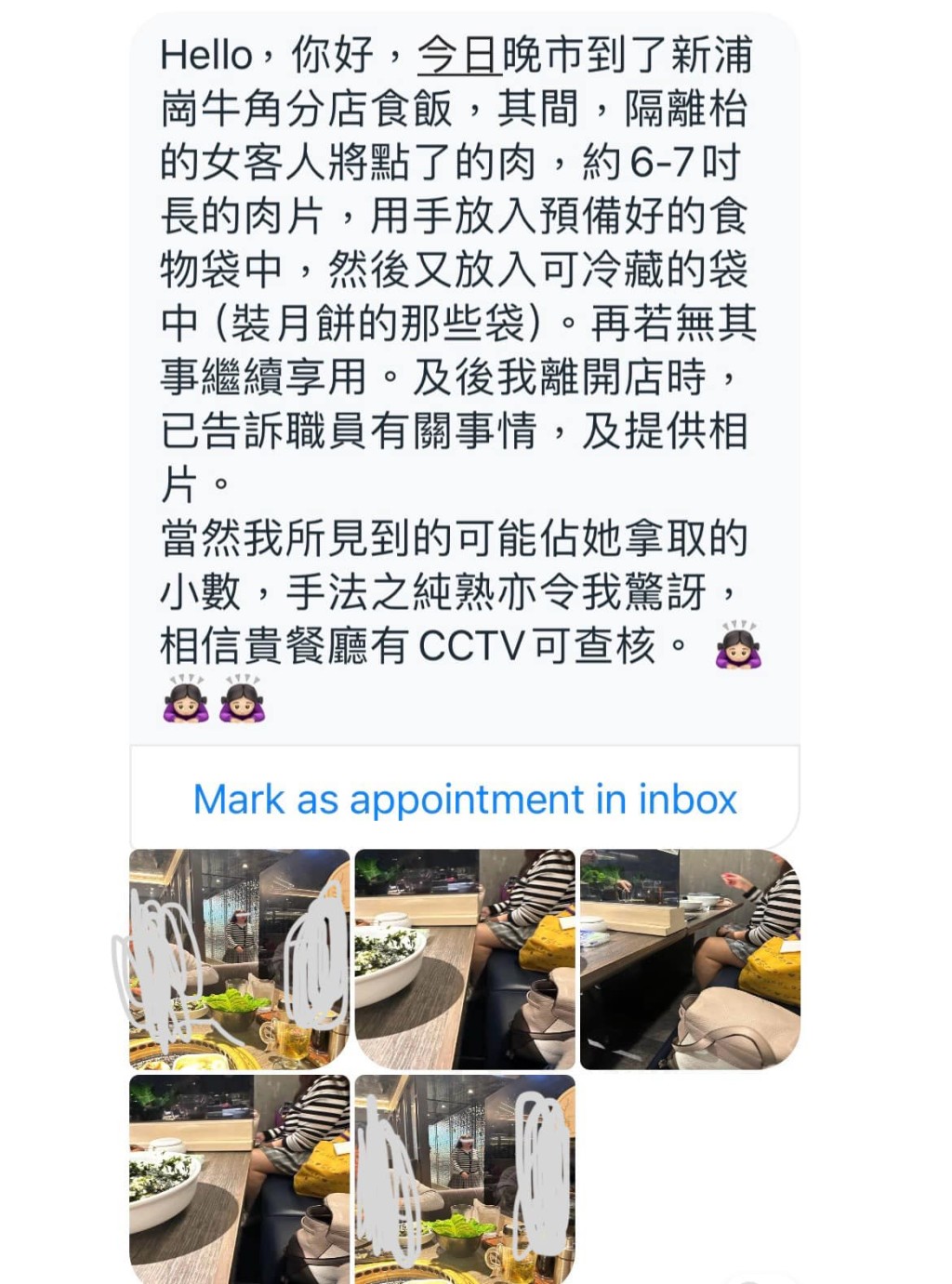Viewport: 952px width, 1284px height.
Task: Open the second photo with the seaweed salad bowl
Action: click(x=464, y=959)
